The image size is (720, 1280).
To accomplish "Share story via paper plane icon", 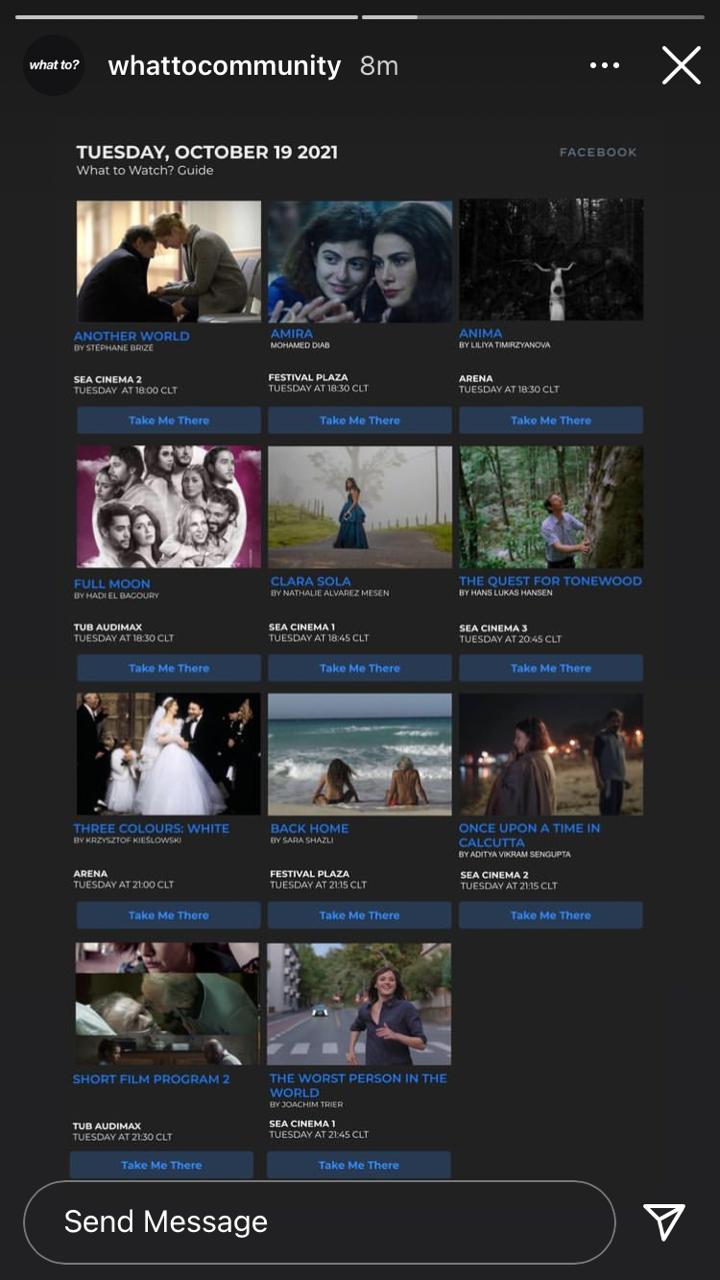I will [x=664, y=1221].
